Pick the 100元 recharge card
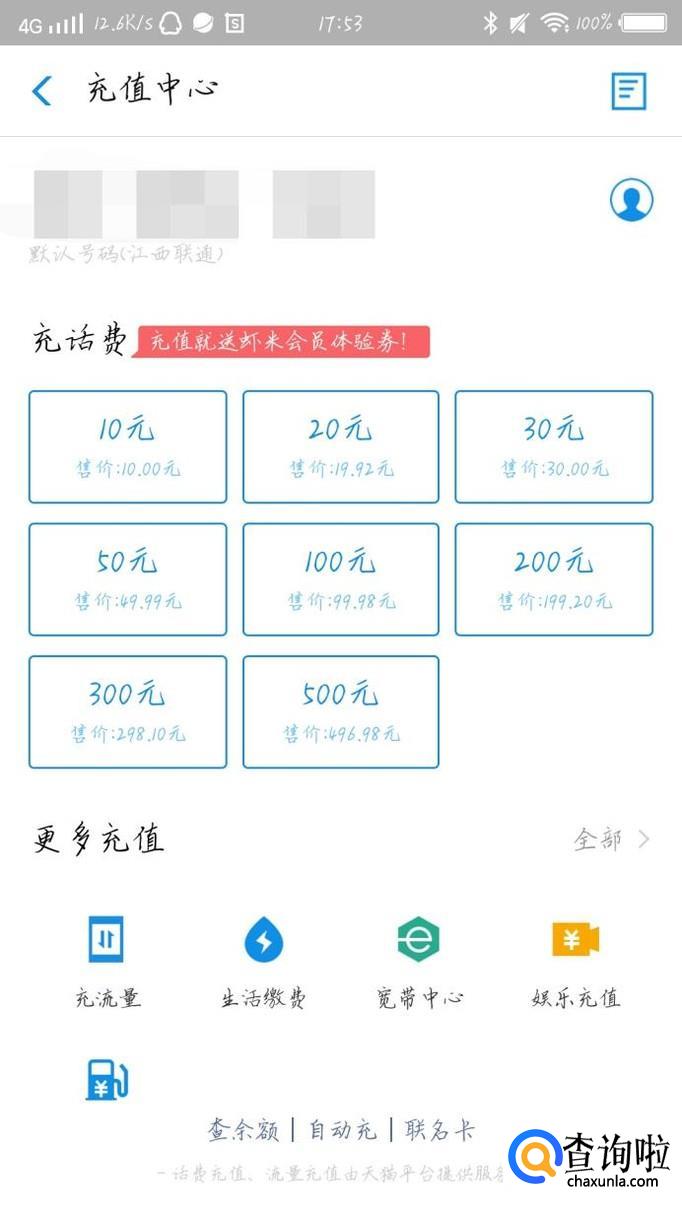This screenshot has width=682, height=1212. (341, 579)
